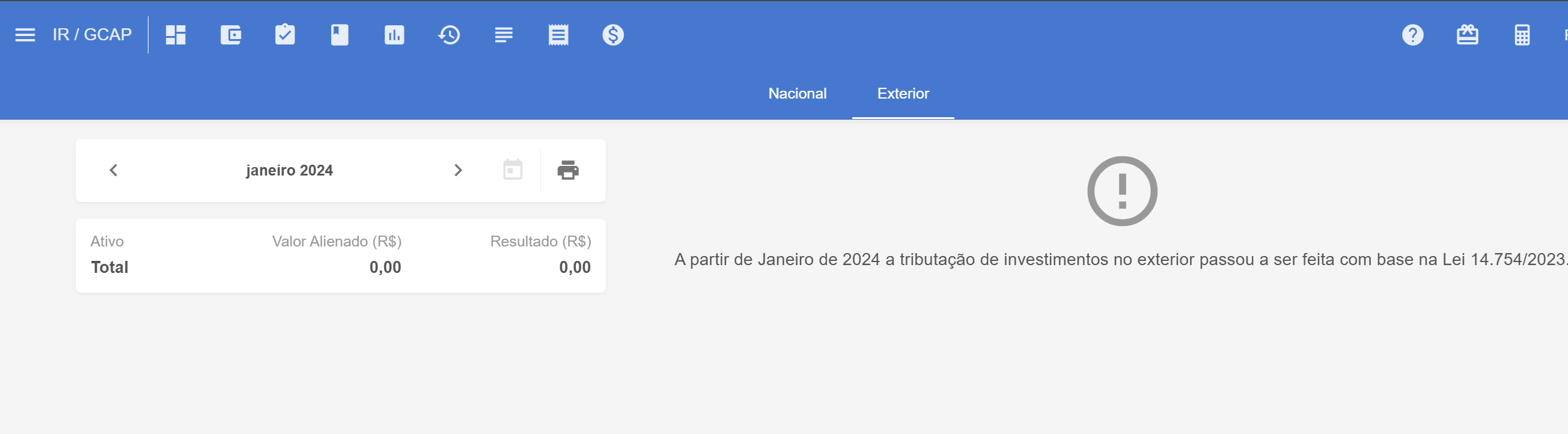Screen dimensions: 1568x434
Task: Open the text lines toolbar icon
Action: click(504, 35)
